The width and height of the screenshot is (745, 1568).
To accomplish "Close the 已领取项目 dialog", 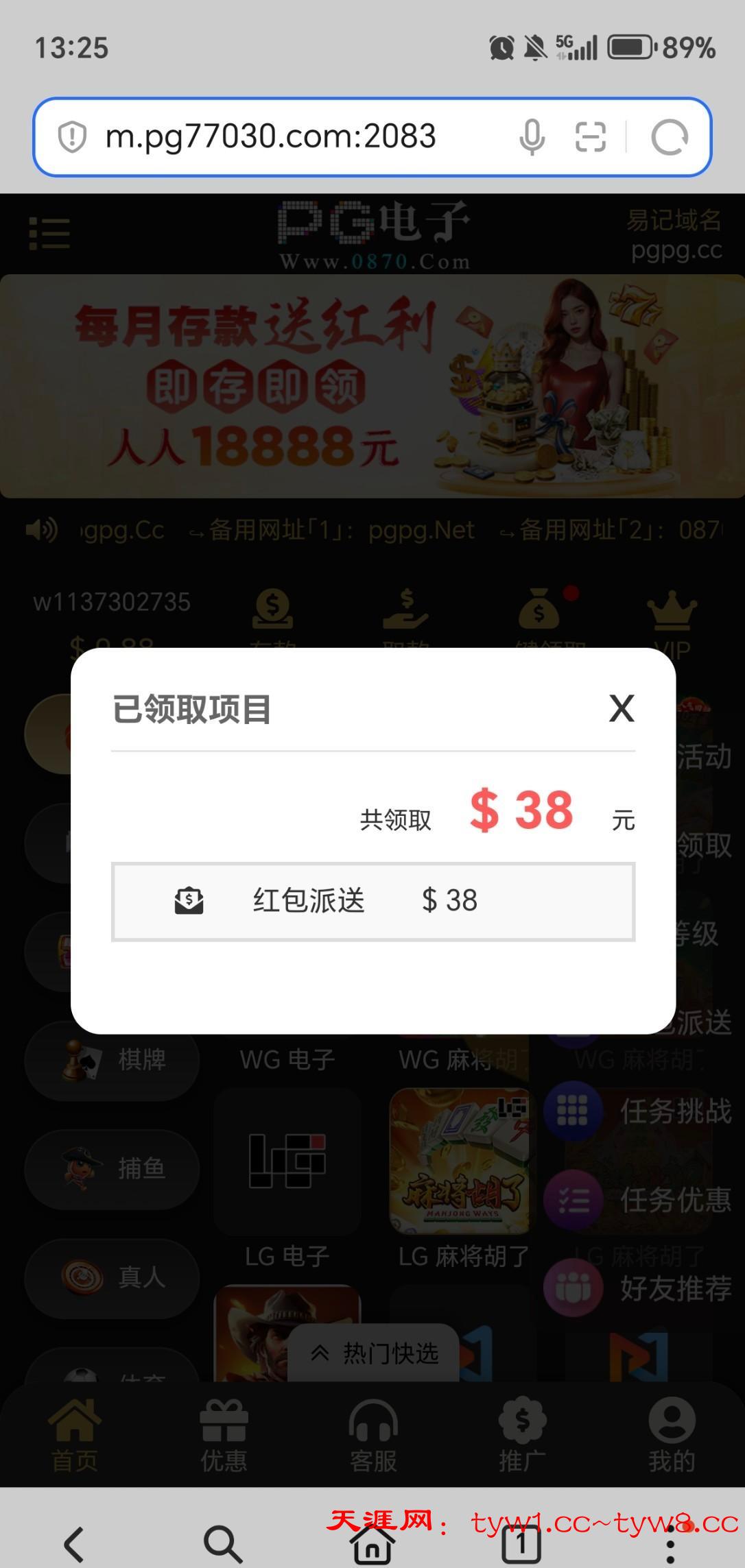I will [622, 708].
